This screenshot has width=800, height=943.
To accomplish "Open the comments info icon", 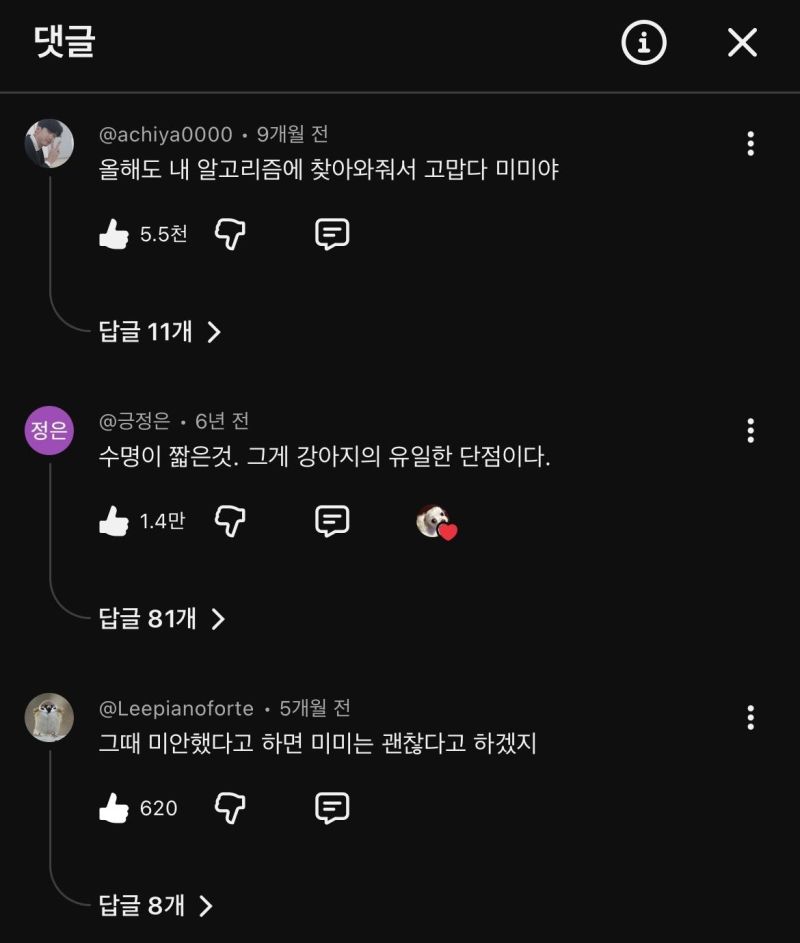I will point(644,43).
